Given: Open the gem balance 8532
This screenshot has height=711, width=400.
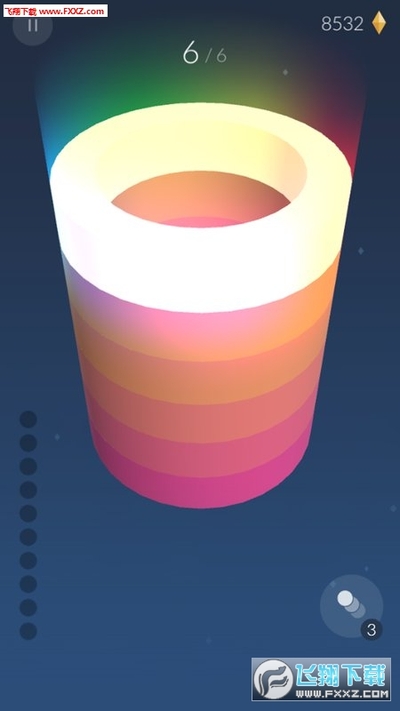Looking at the screenshot, I should pos(354,23).
